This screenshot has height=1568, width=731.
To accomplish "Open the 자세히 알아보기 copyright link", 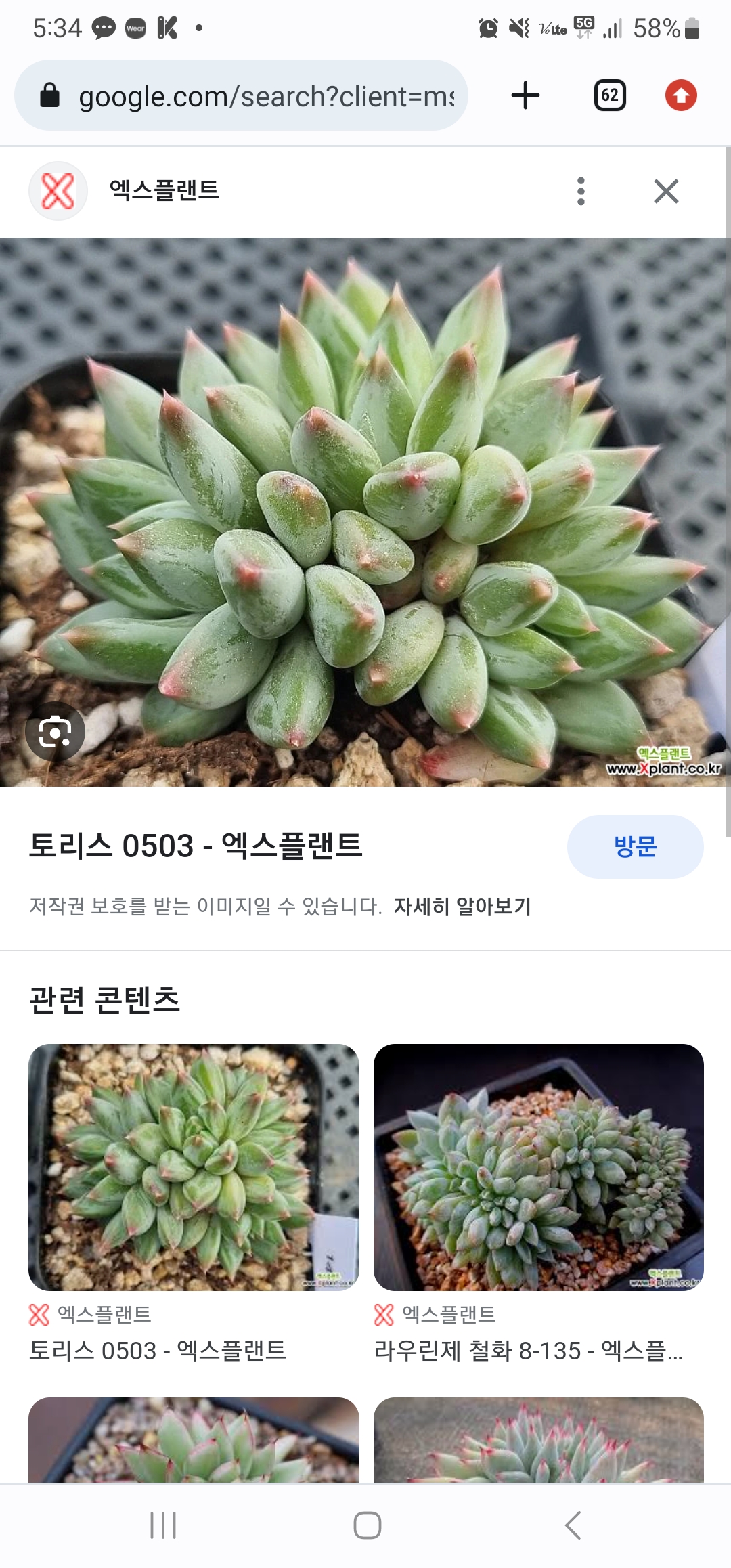I will tap(462, 906).
